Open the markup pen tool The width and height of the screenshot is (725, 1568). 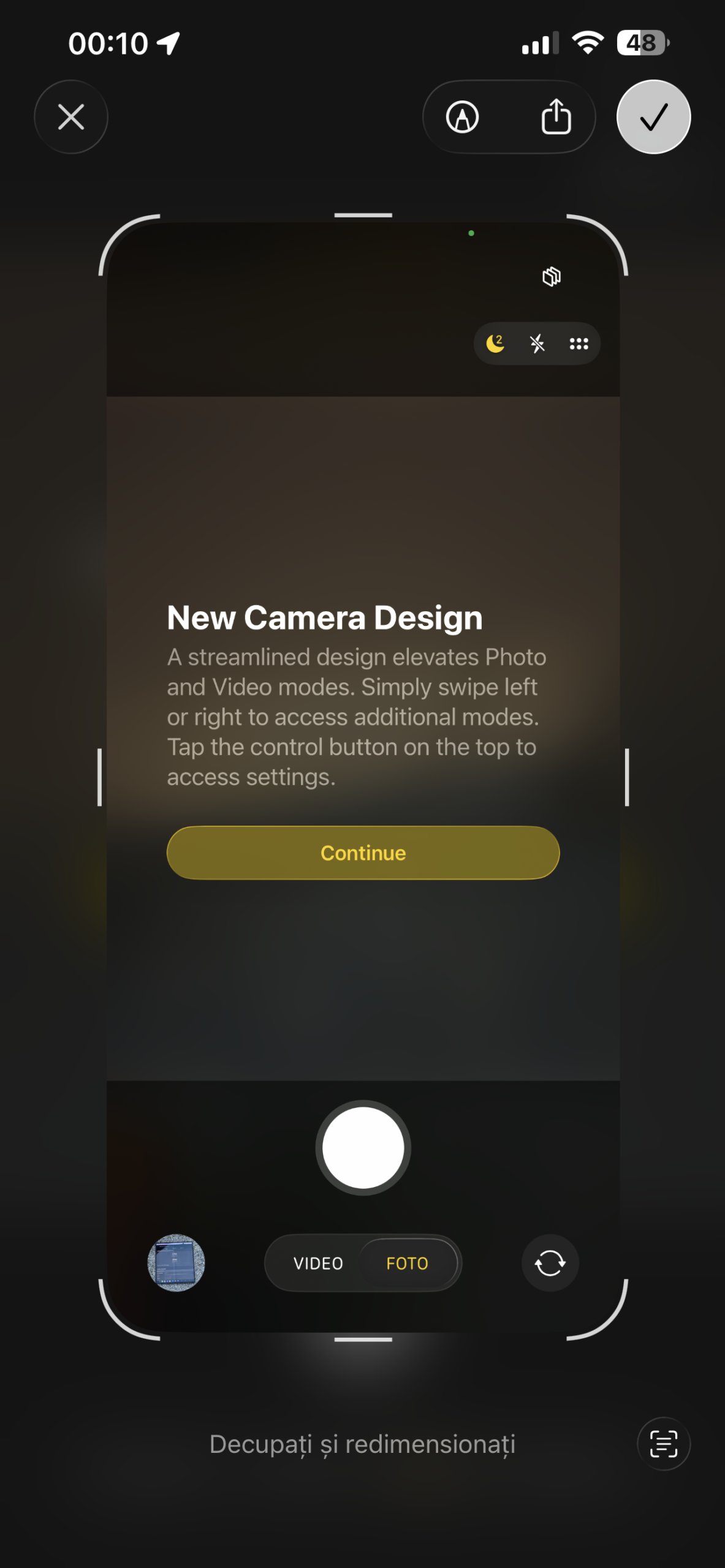462,117
